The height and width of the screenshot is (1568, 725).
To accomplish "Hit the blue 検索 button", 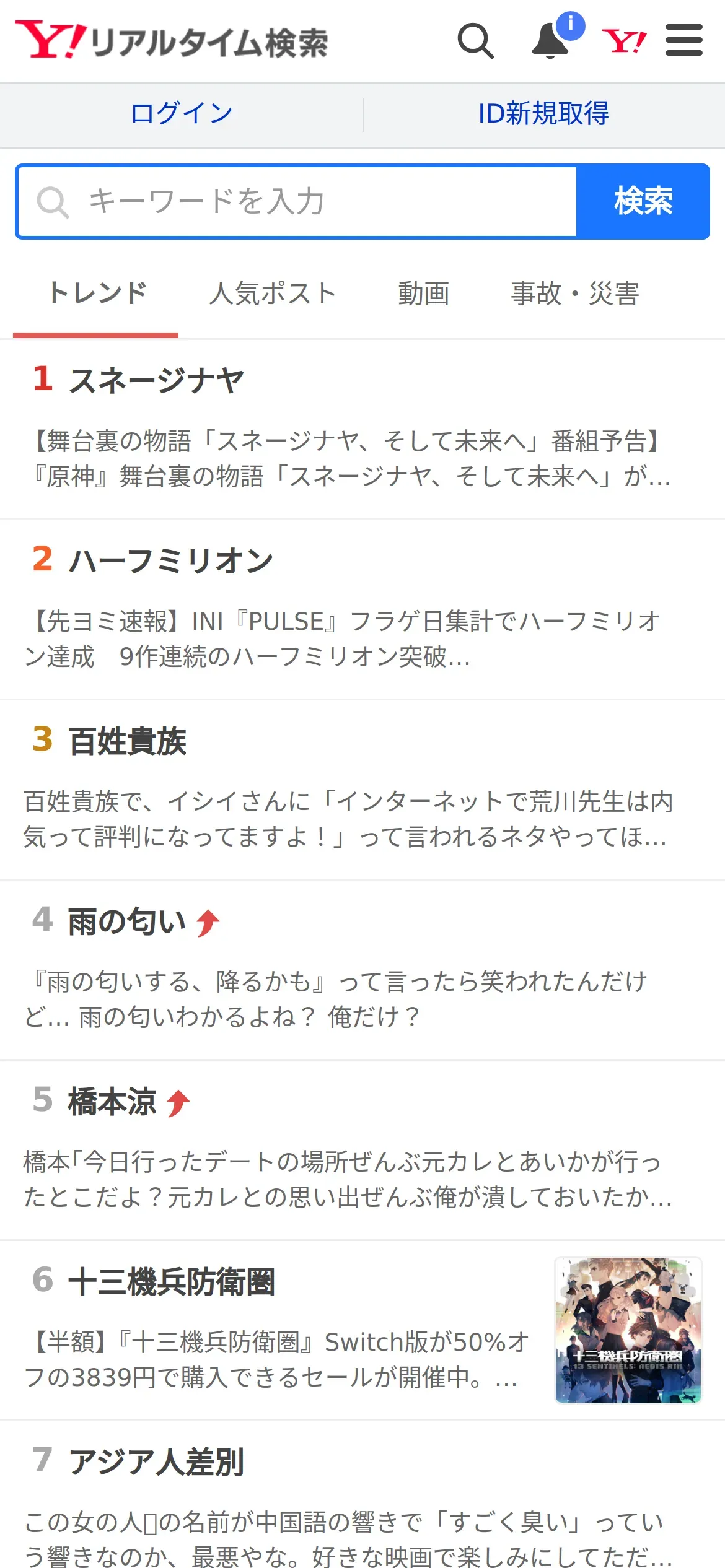I will click(643, 201).
